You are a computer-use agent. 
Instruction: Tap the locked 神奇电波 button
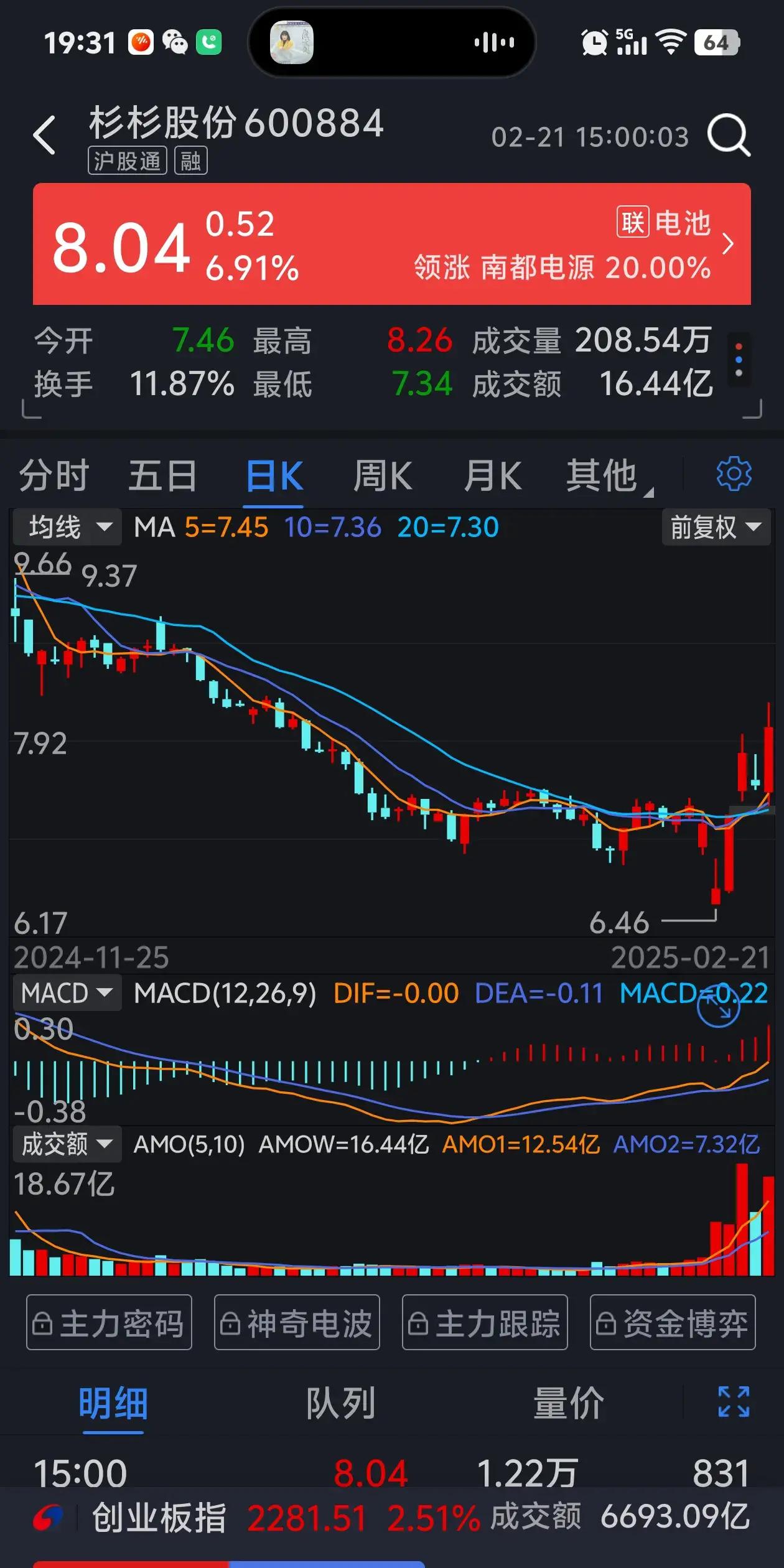297,1323
